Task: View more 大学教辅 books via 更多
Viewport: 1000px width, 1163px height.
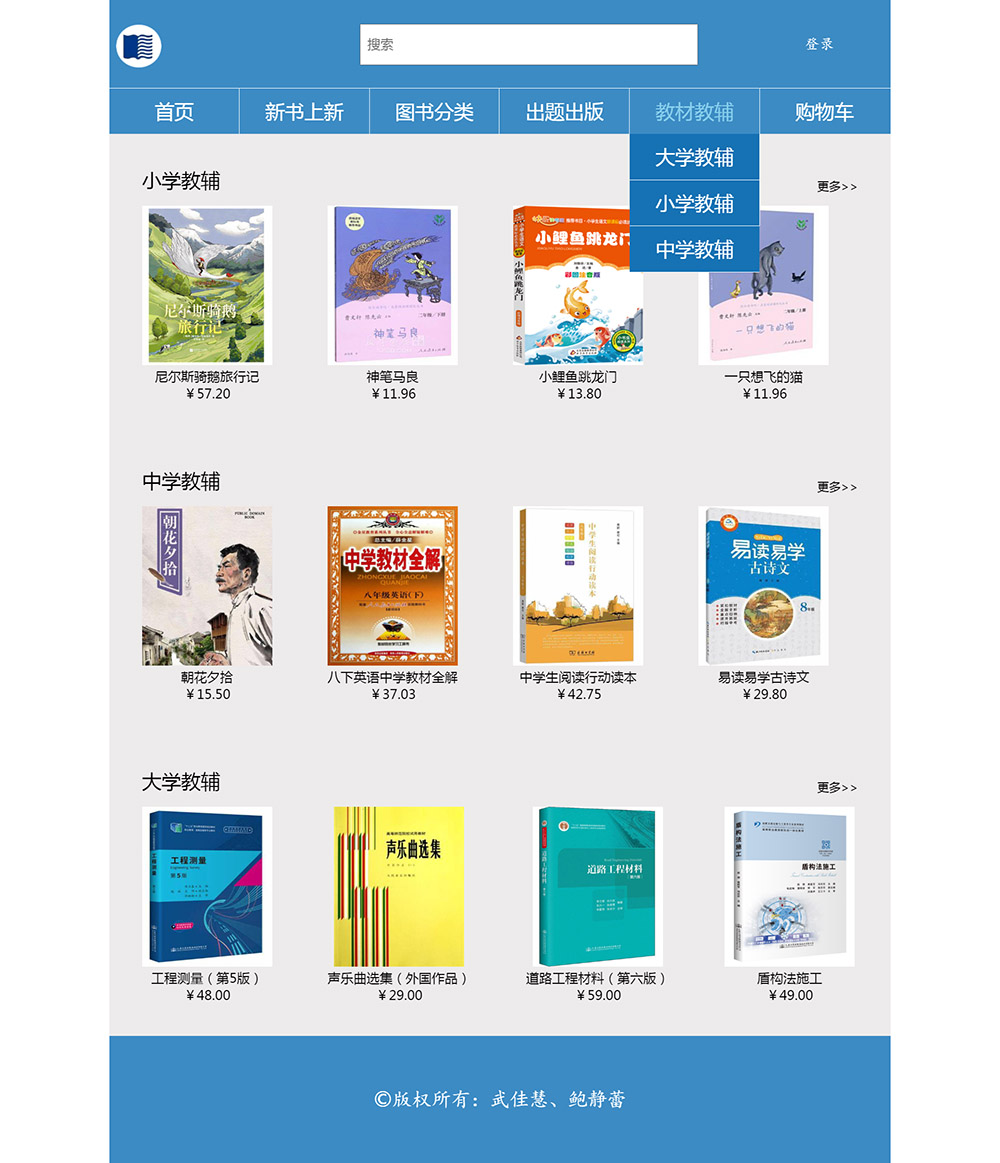Action: (x=836, y=788)
